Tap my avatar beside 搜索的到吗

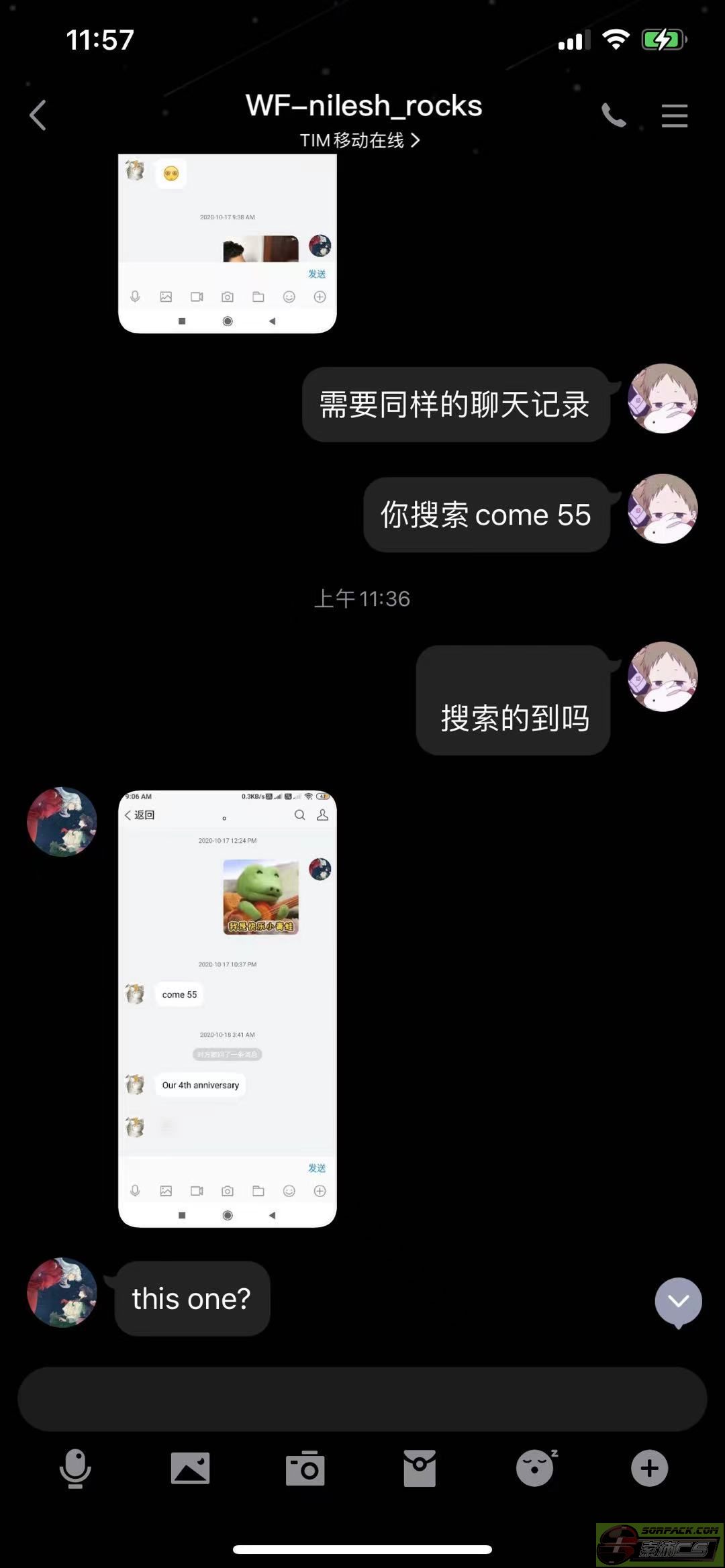pyautogui.click(x=663, y=676)
